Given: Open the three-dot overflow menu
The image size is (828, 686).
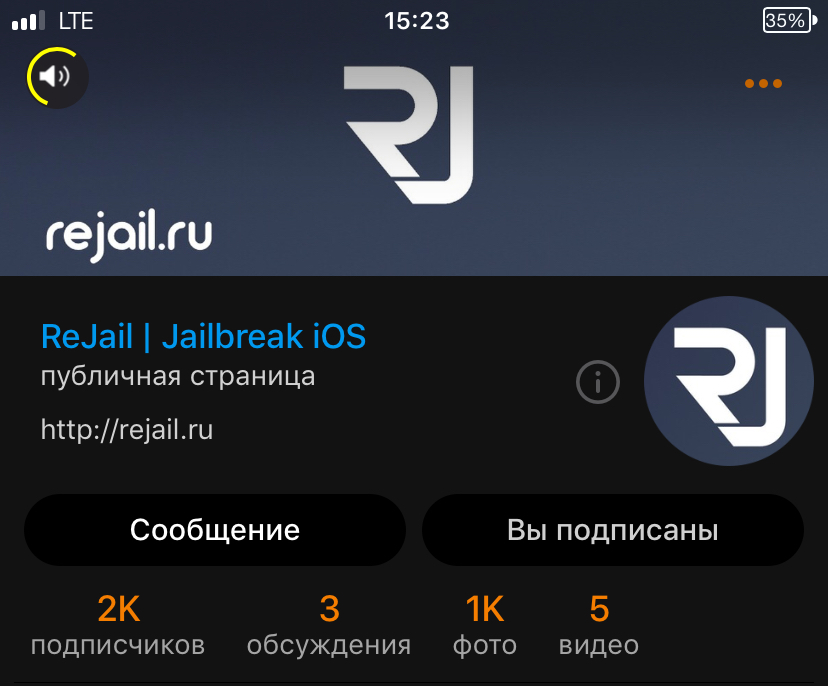Looking at the screenshot, I should [x=763, y=84].
